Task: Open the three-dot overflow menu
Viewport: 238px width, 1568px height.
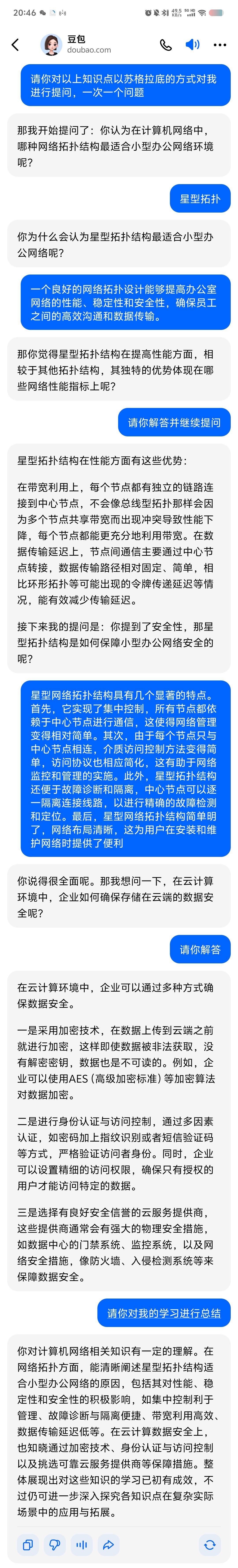Action: pyautogui.click(x=220, y=45)
